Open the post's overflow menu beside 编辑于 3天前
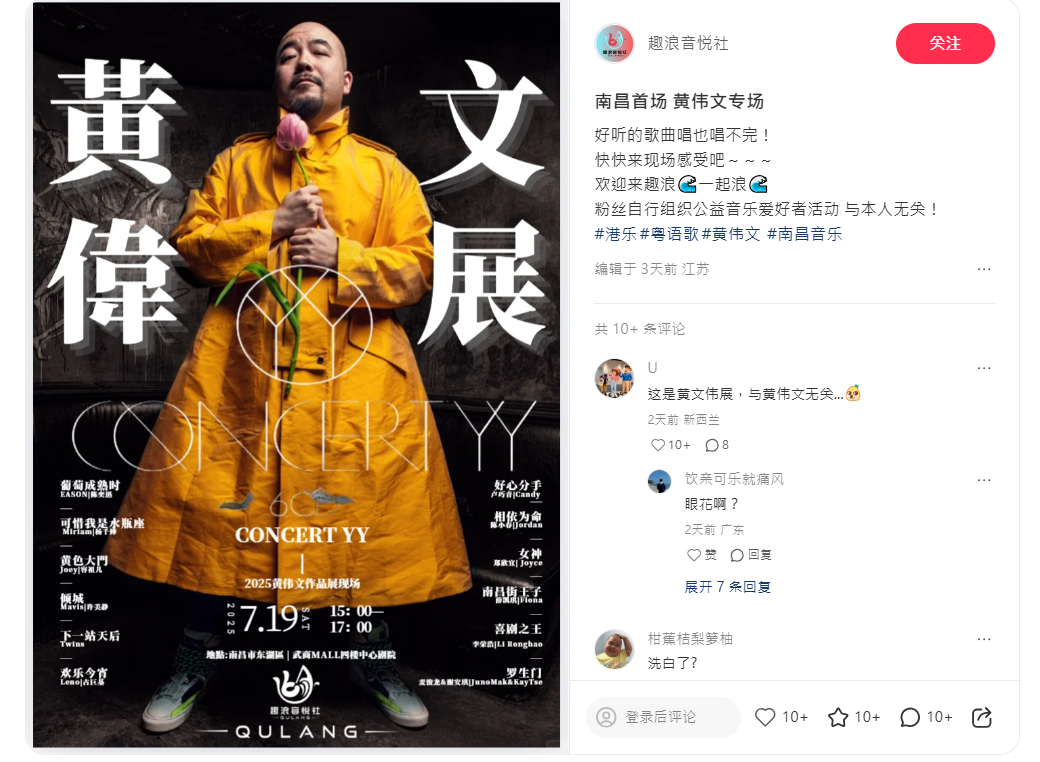The image size is (1040, 762). [984, 269]
